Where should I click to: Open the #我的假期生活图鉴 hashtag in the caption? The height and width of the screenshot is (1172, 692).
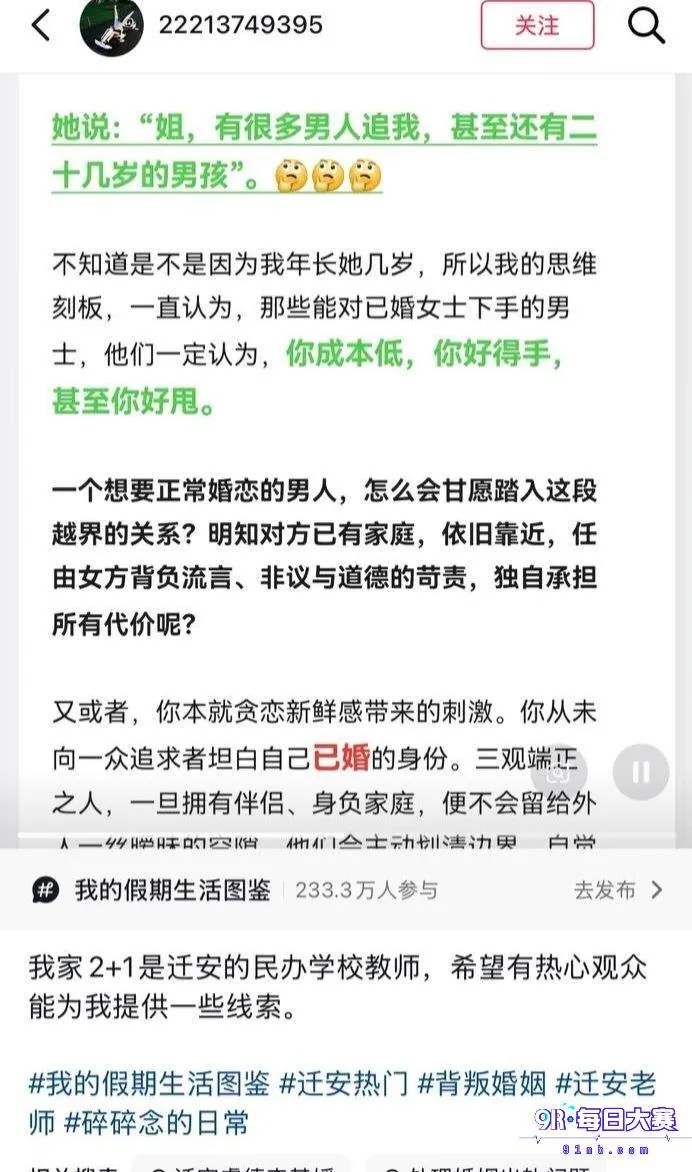tap(149, 1083)
